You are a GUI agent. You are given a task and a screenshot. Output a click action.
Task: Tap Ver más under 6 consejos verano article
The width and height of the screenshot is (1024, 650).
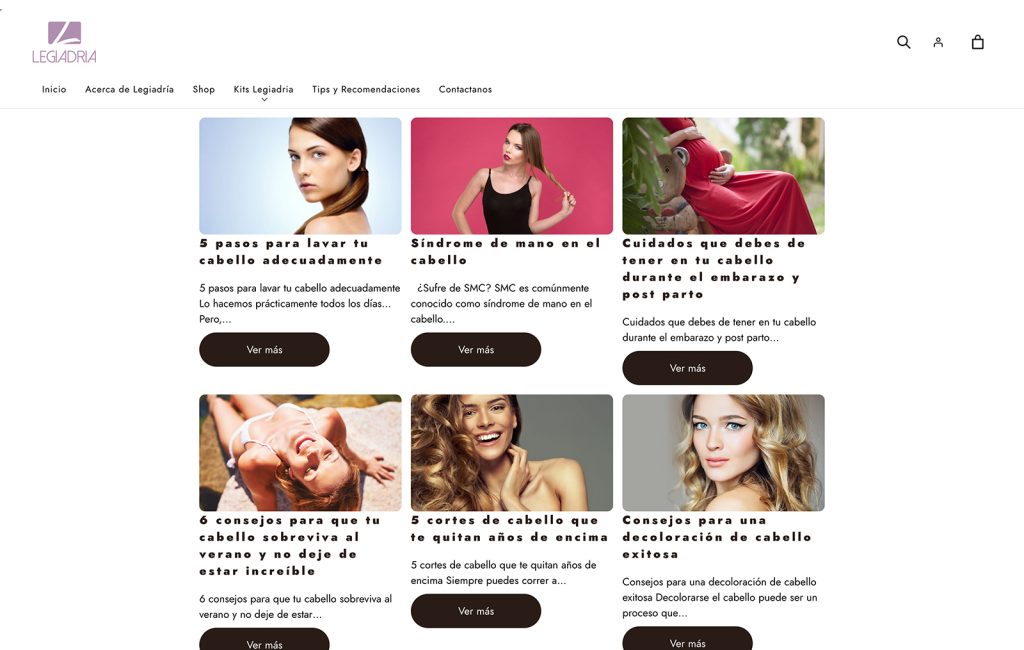tap(264, 641)
